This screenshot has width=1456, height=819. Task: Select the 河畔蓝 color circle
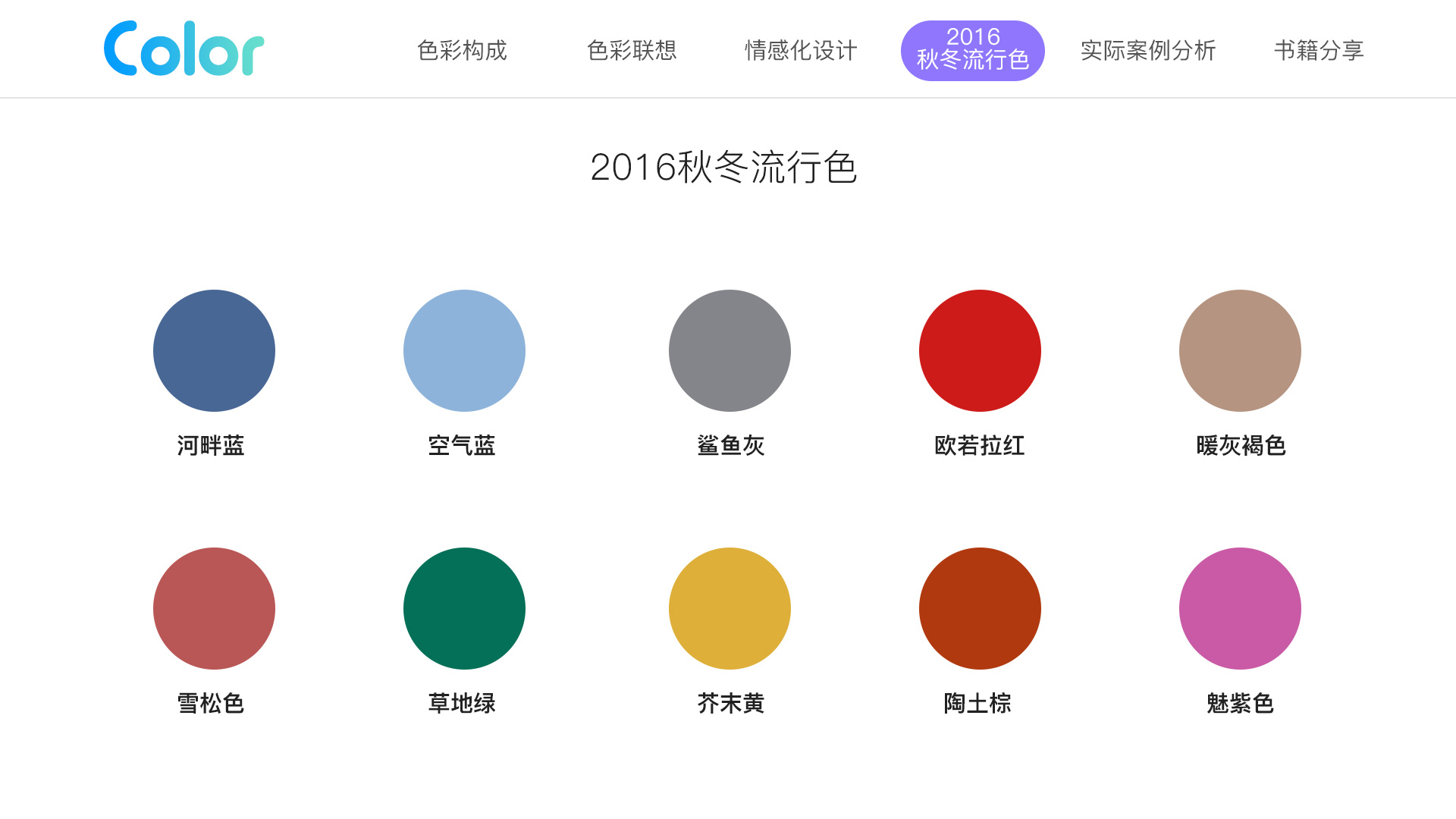point(214,350)
